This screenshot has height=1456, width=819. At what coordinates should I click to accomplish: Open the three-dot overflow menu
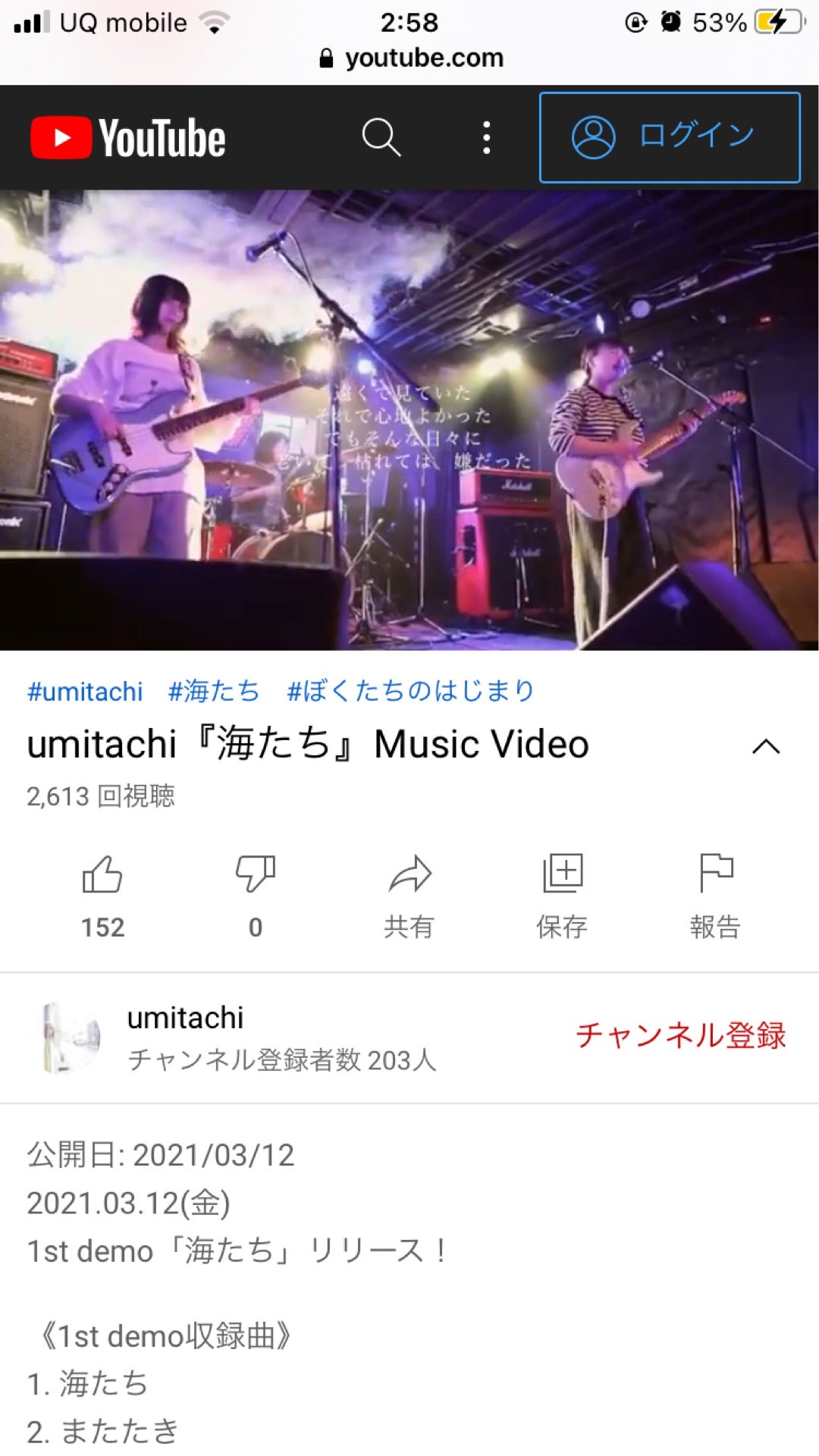pyautogui.click(x=485, y=137)
